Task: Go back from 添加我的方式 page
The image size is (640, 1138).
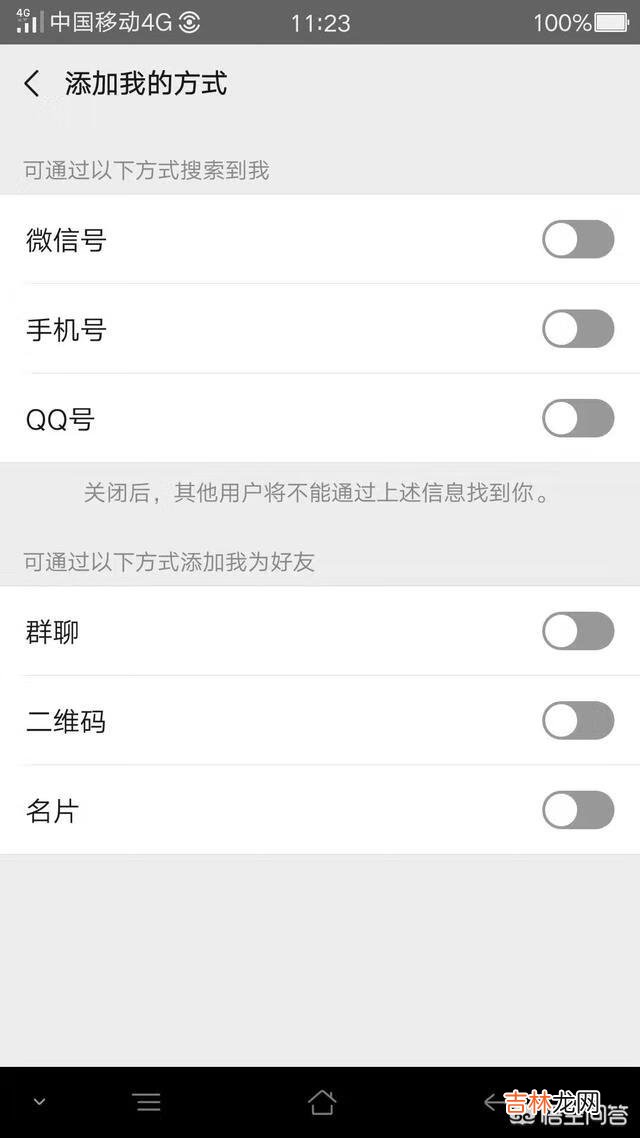Action: coord(33,83)
